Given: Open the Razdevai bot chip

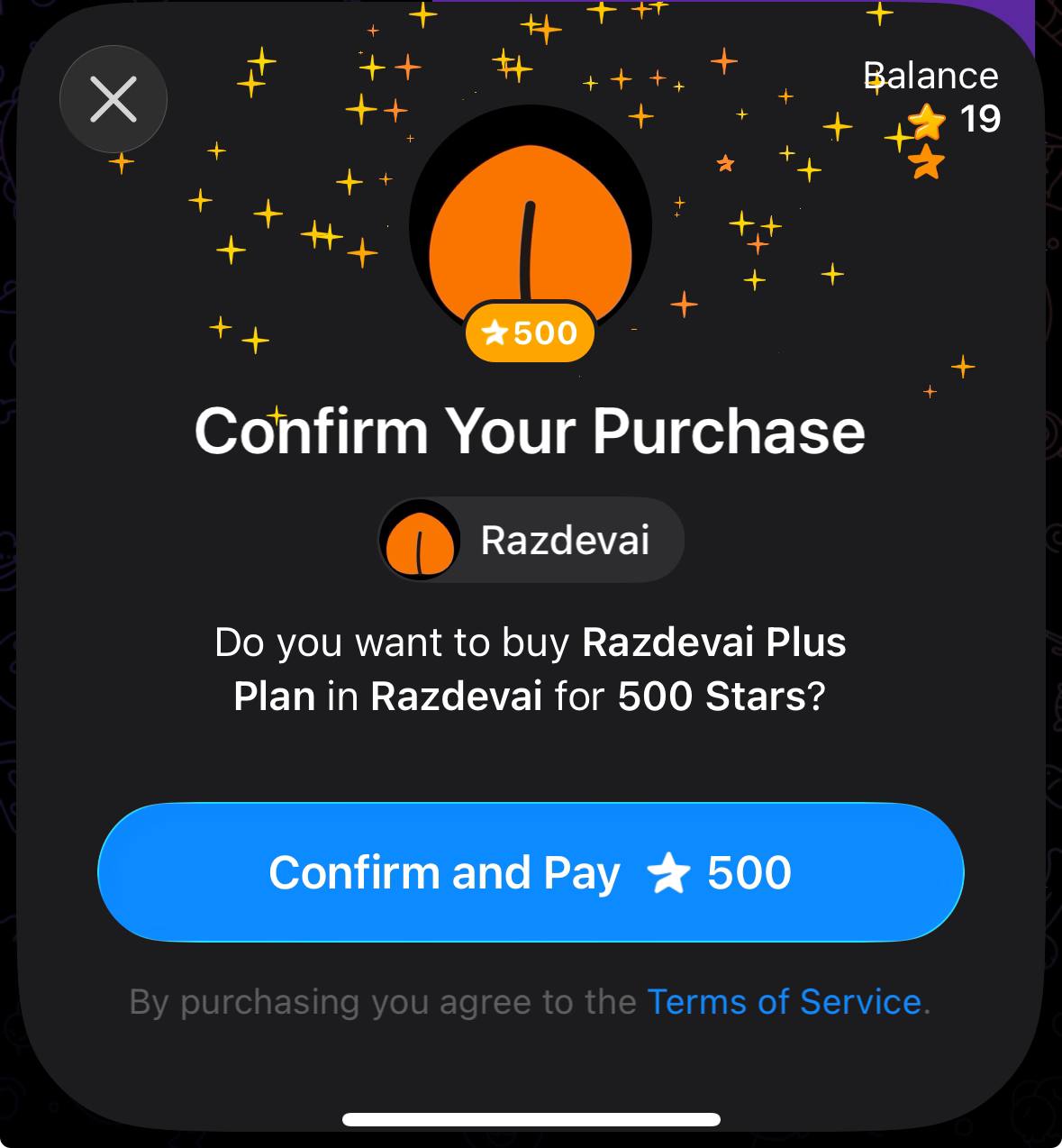Looking at the screenshot, I should point(531,540).
